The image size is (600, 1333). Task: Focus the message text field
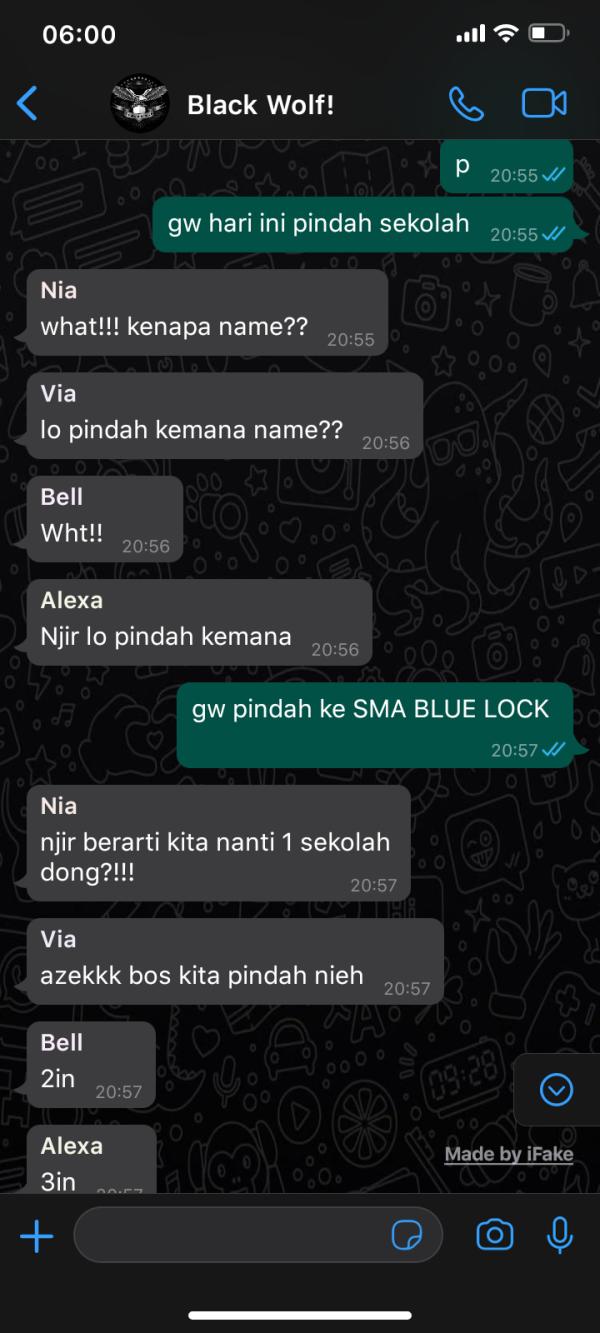coord(230,1236)
